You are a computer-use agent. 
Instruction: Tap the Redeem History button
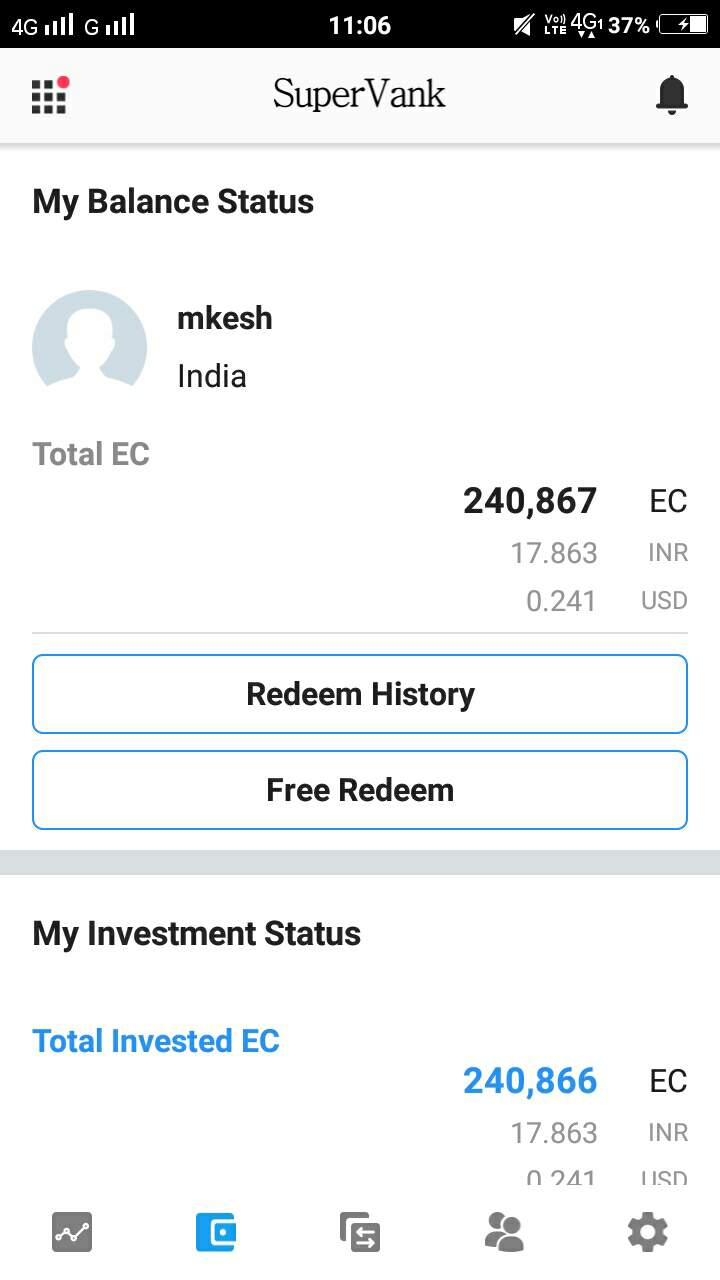click(360, 694)
